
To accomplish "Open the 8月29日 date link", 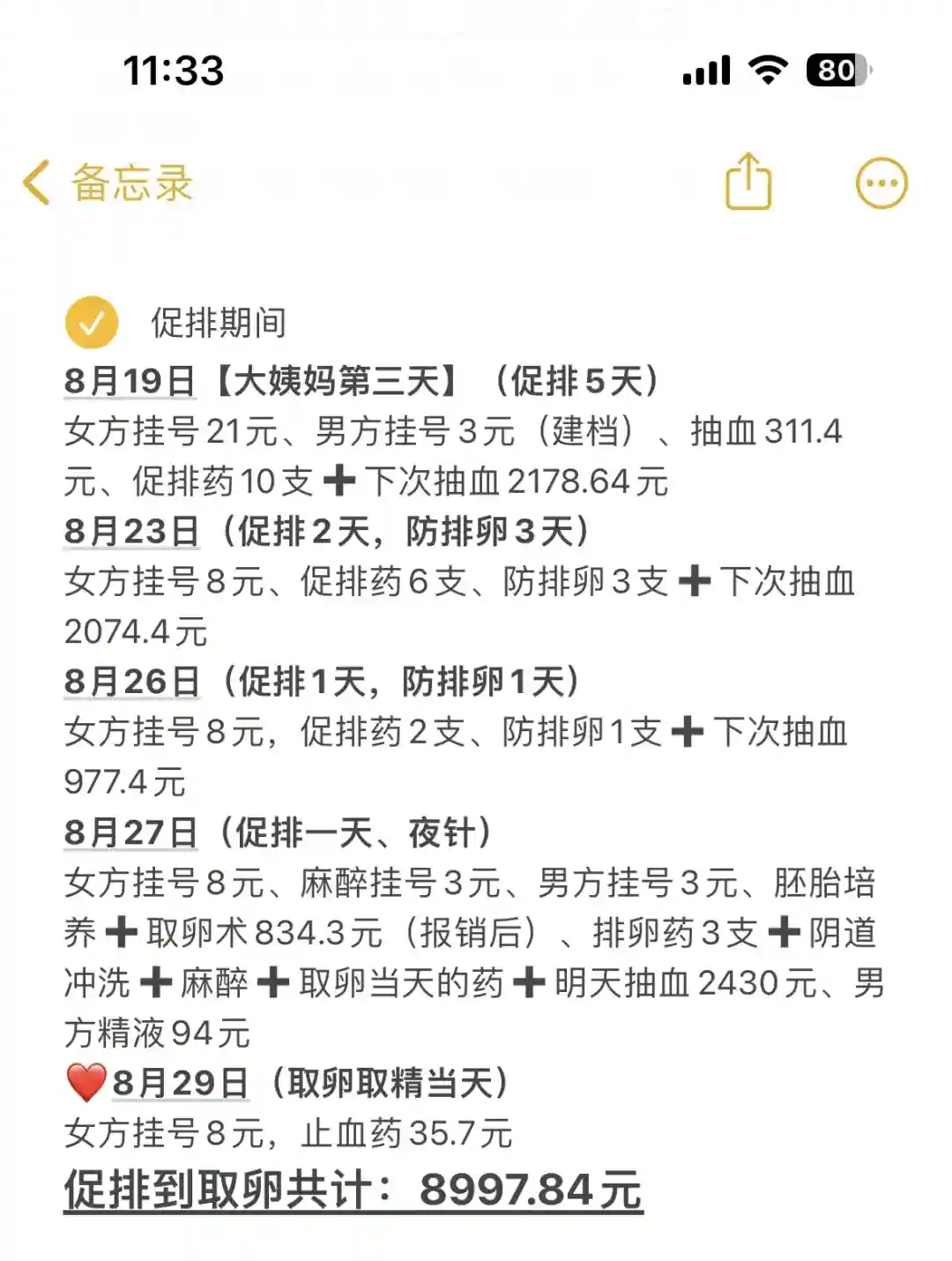I will (180, 1084).
